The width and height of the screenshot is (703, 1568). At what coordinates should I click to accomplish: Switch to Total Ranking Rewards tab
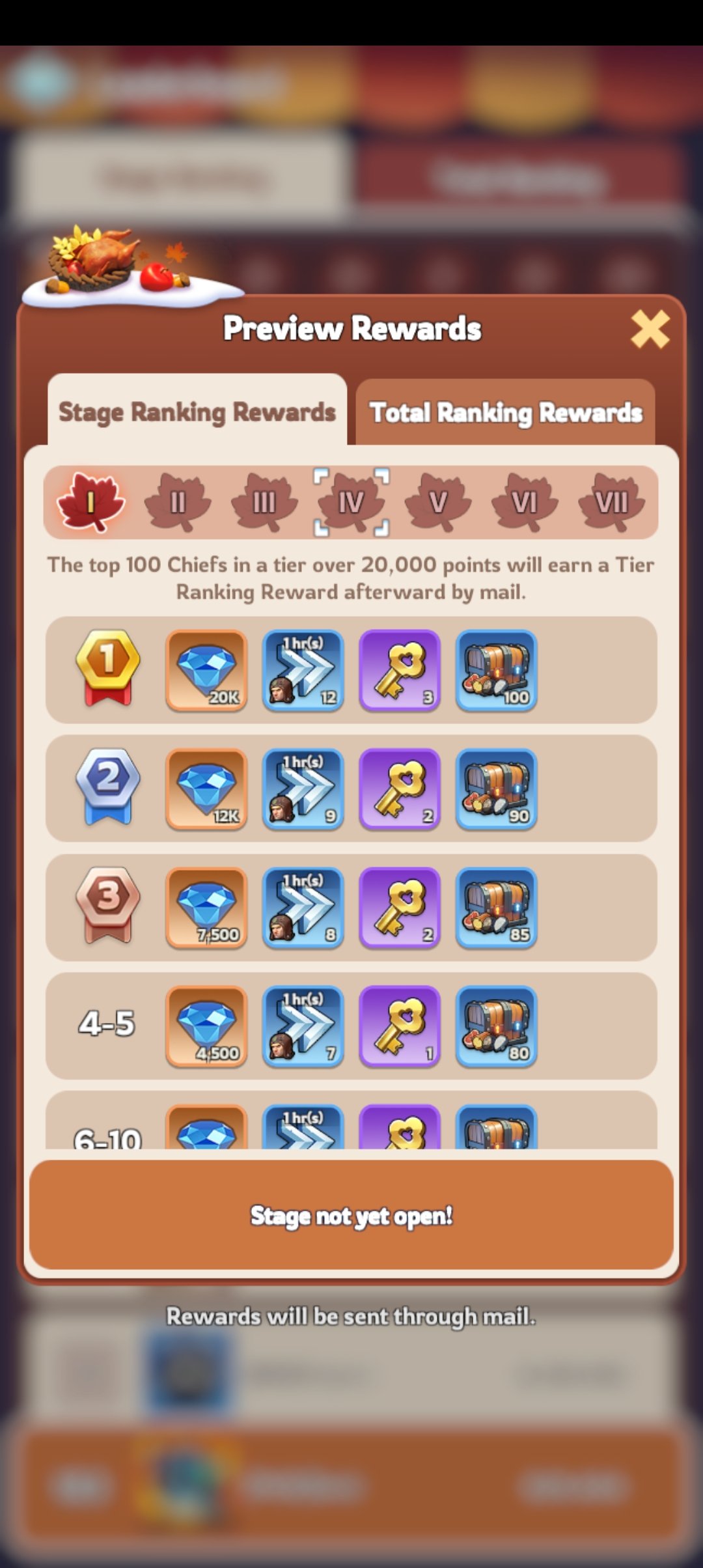click(505, 412)
